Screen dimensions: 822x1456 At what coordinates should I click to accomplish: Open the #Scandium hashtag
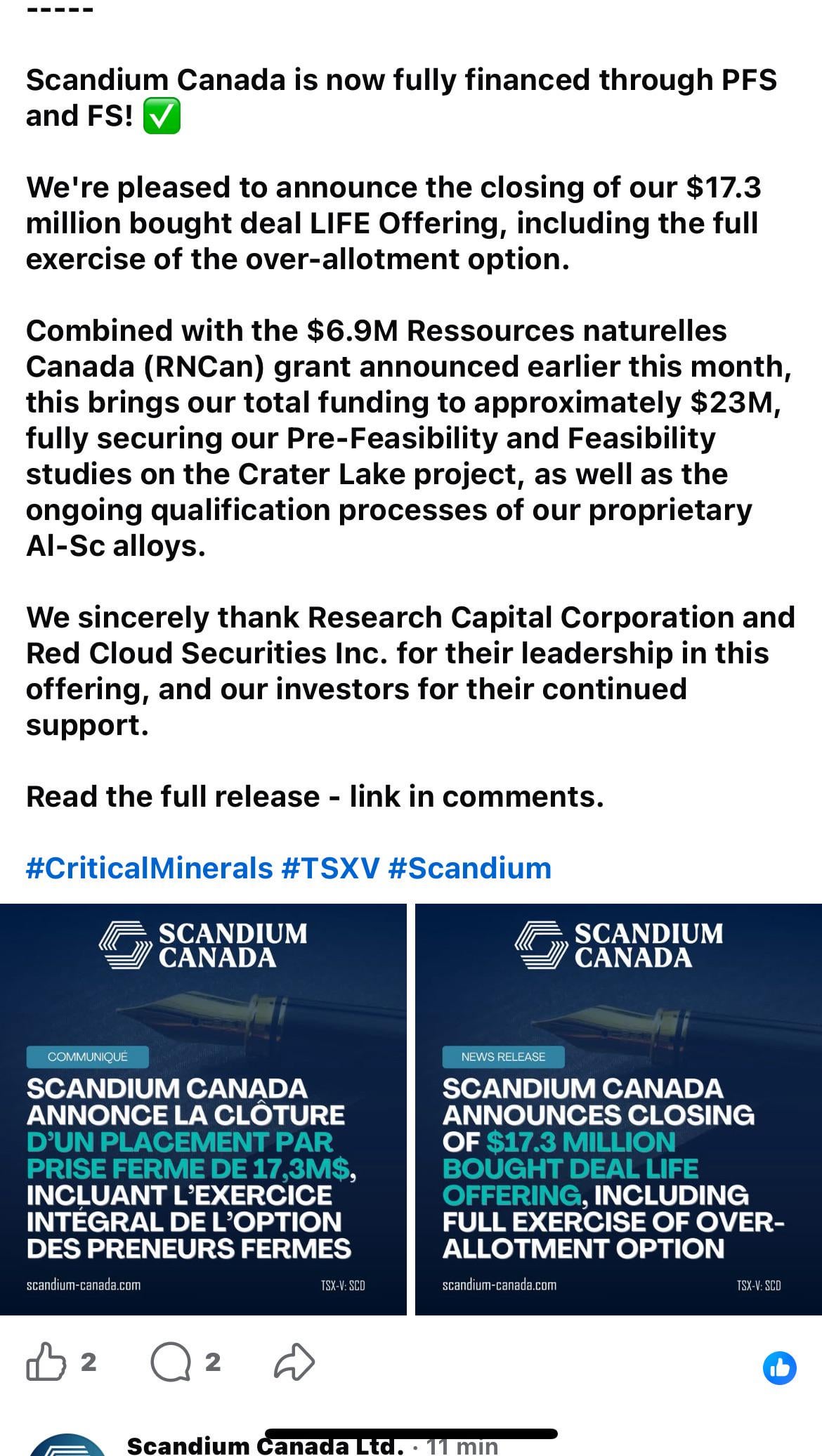click(469, 868)
